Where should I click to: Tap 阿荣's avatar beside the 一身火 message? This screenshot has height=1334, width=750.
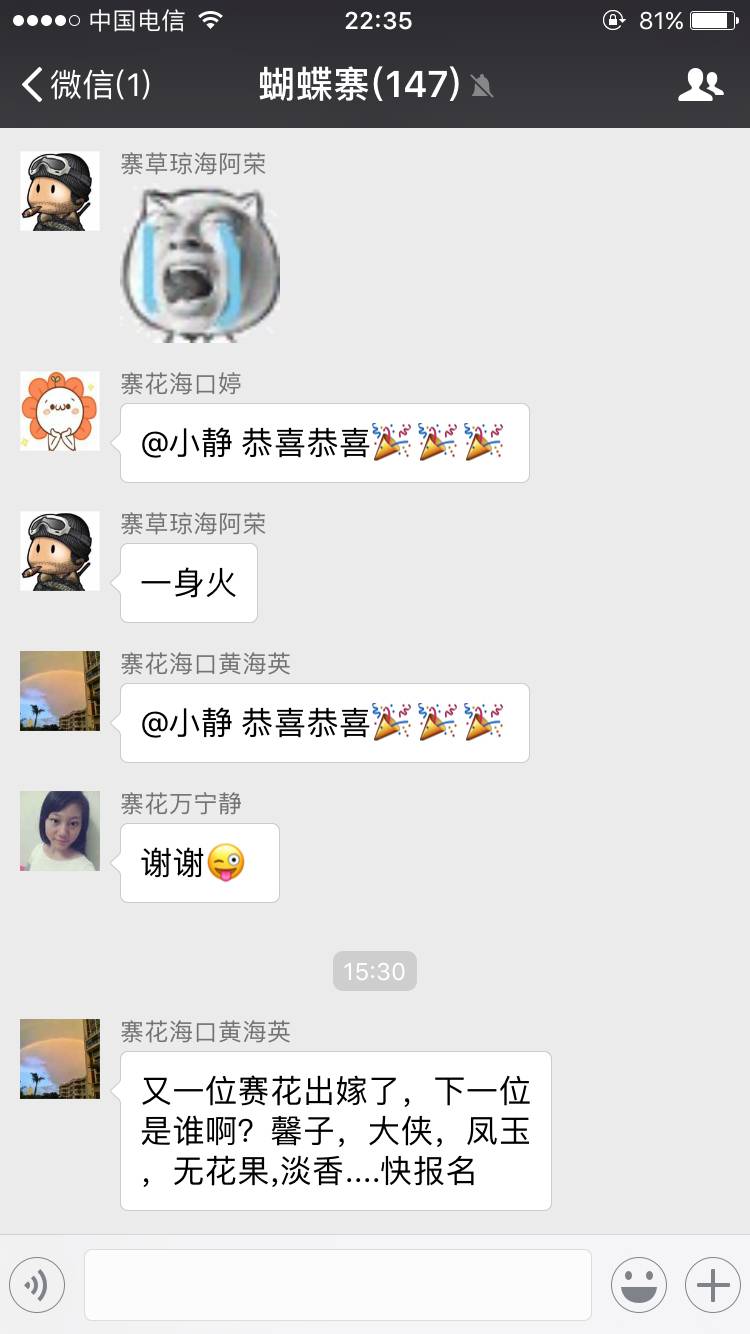point(60,551)
